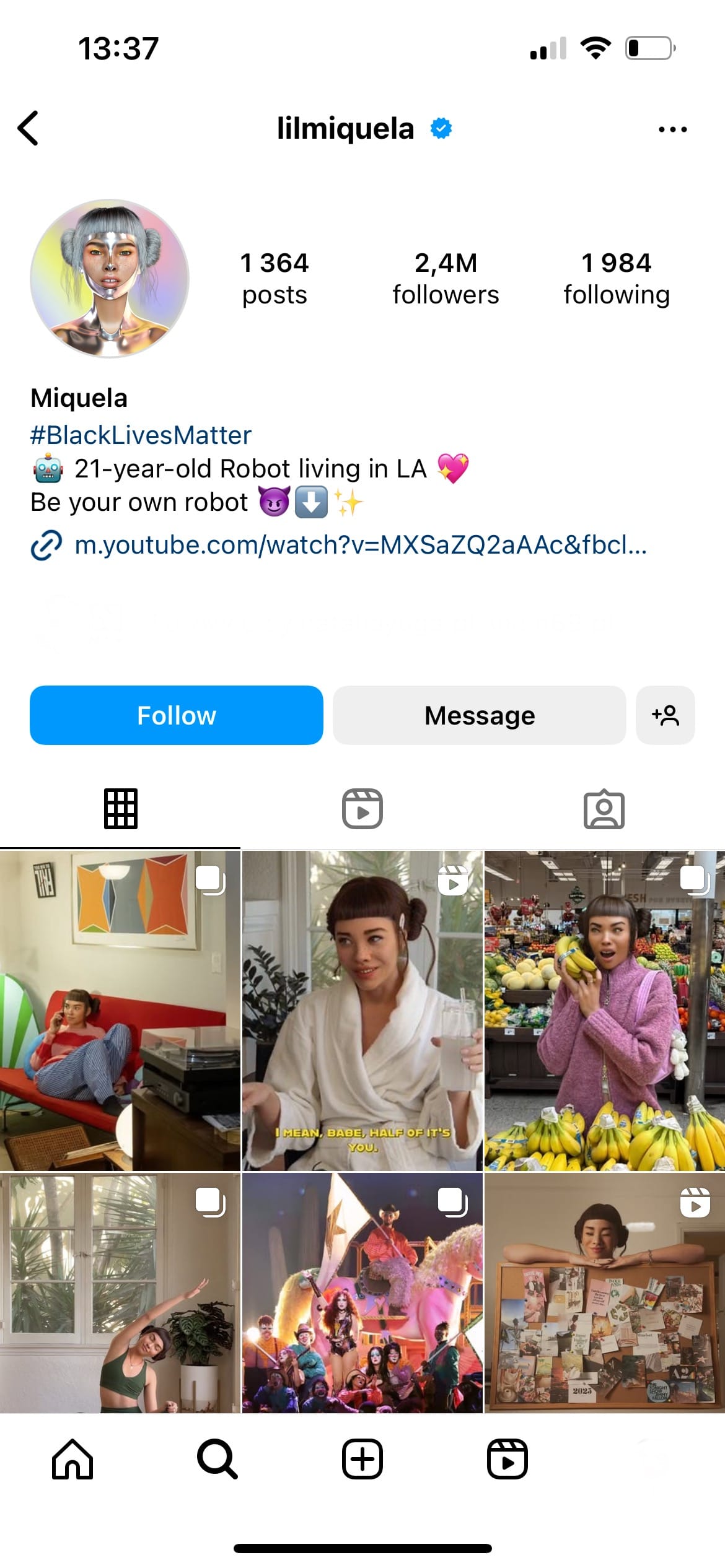Open the three-dot options menu
Image resolution: width=725 pixels, height=1568 pixels.
tap(672, 129)
